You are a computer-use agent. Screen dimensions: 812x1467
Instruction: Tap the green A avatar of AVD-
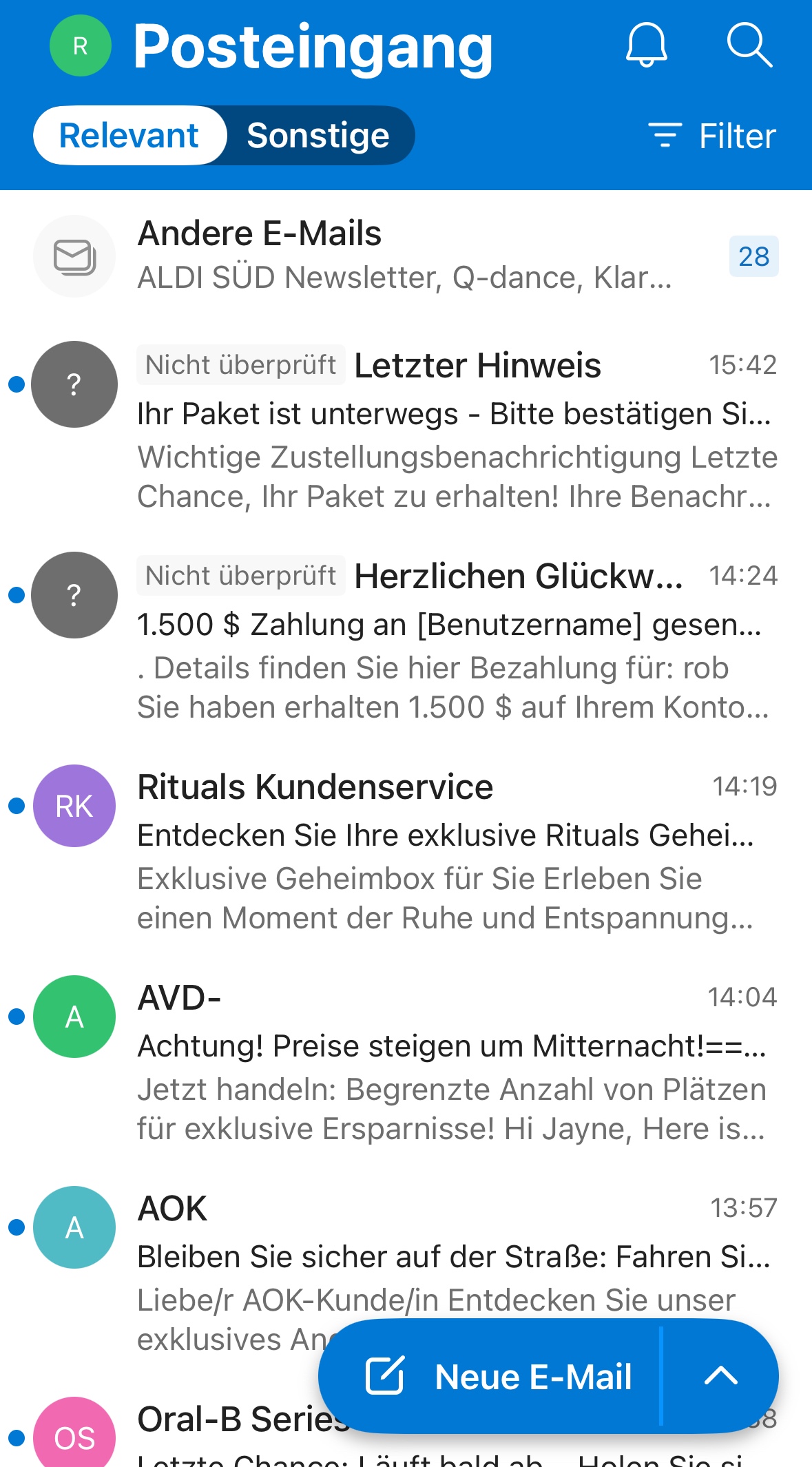click(74, 1017)
